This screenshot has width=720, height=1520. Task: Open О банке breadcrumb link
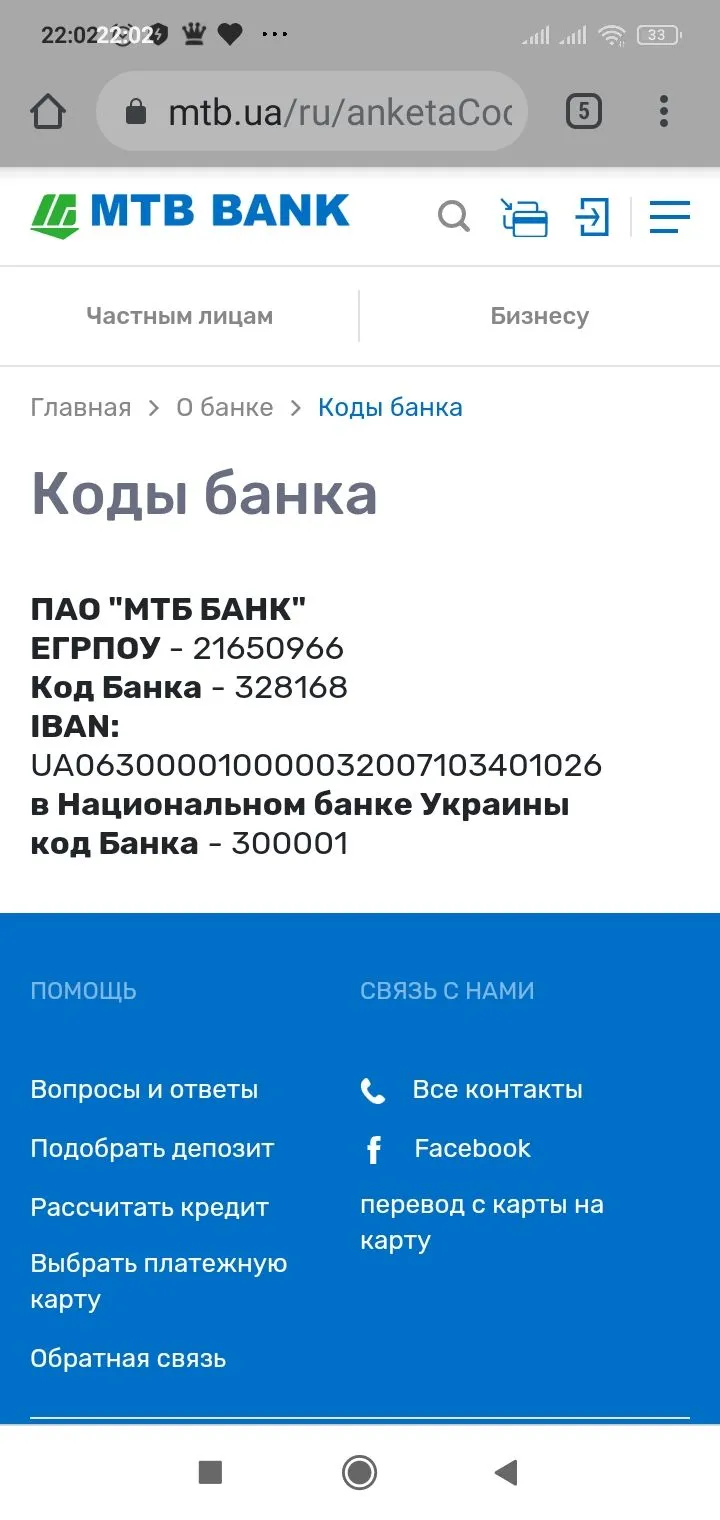[224, 408]
